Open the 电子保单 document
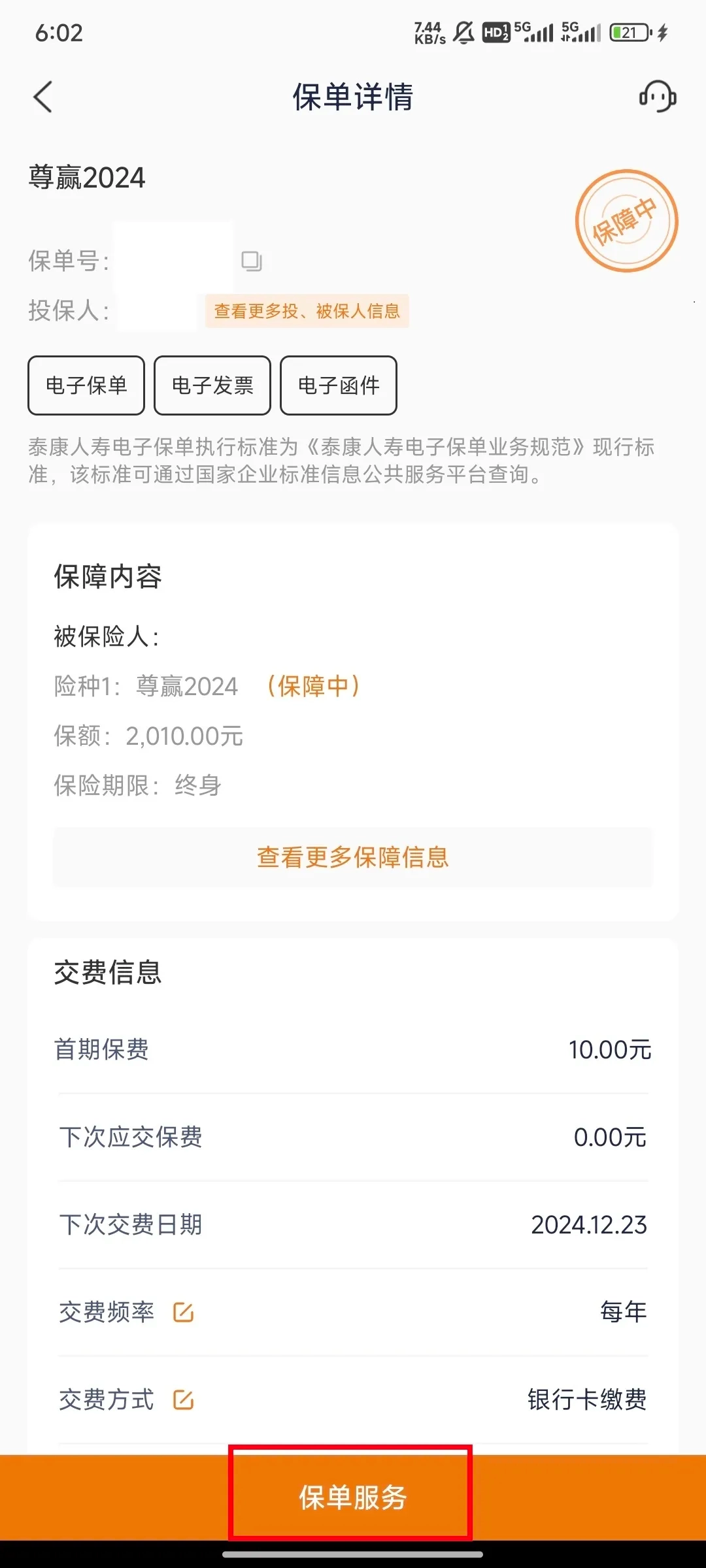Image resolution: width=706 pixels, height=1568 pixels. (86, 385)
